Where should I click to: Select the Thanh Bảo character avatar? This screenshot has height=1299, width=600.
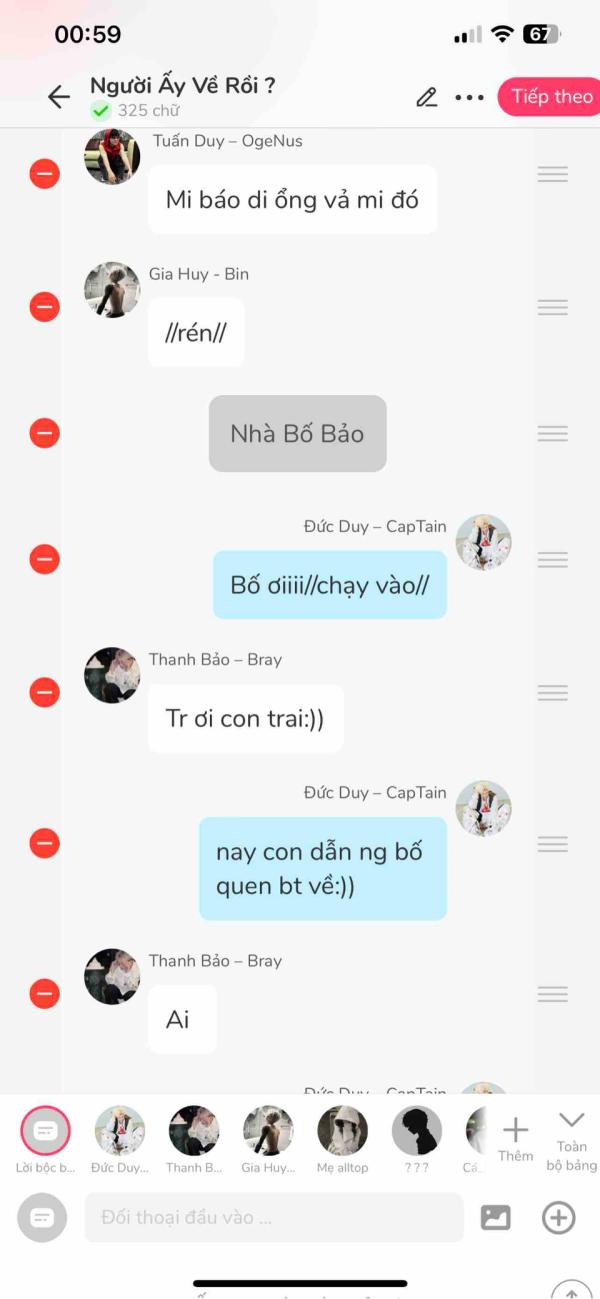pos(194,1131)
